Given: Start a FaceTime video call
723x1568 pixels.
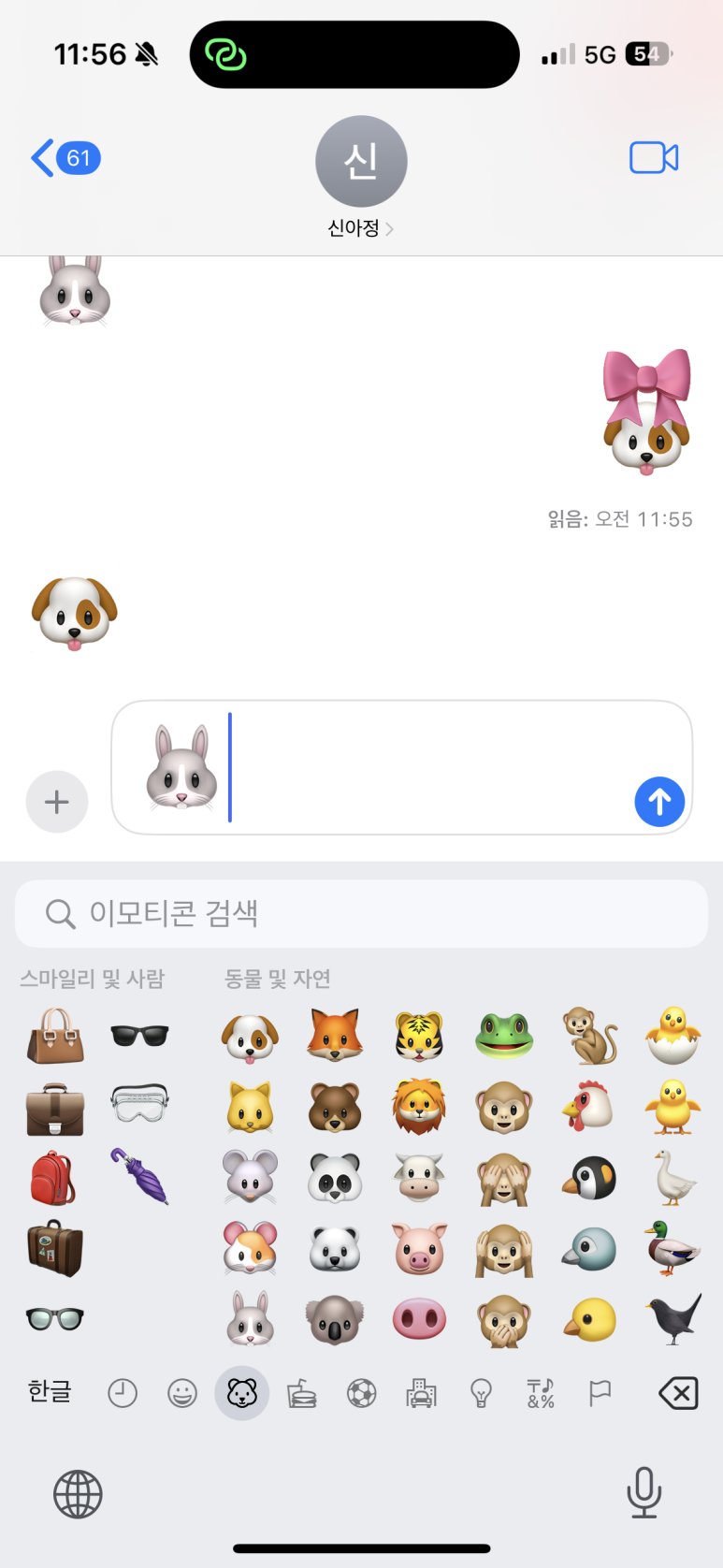Looking at the screenshot, I should point(653,158).
